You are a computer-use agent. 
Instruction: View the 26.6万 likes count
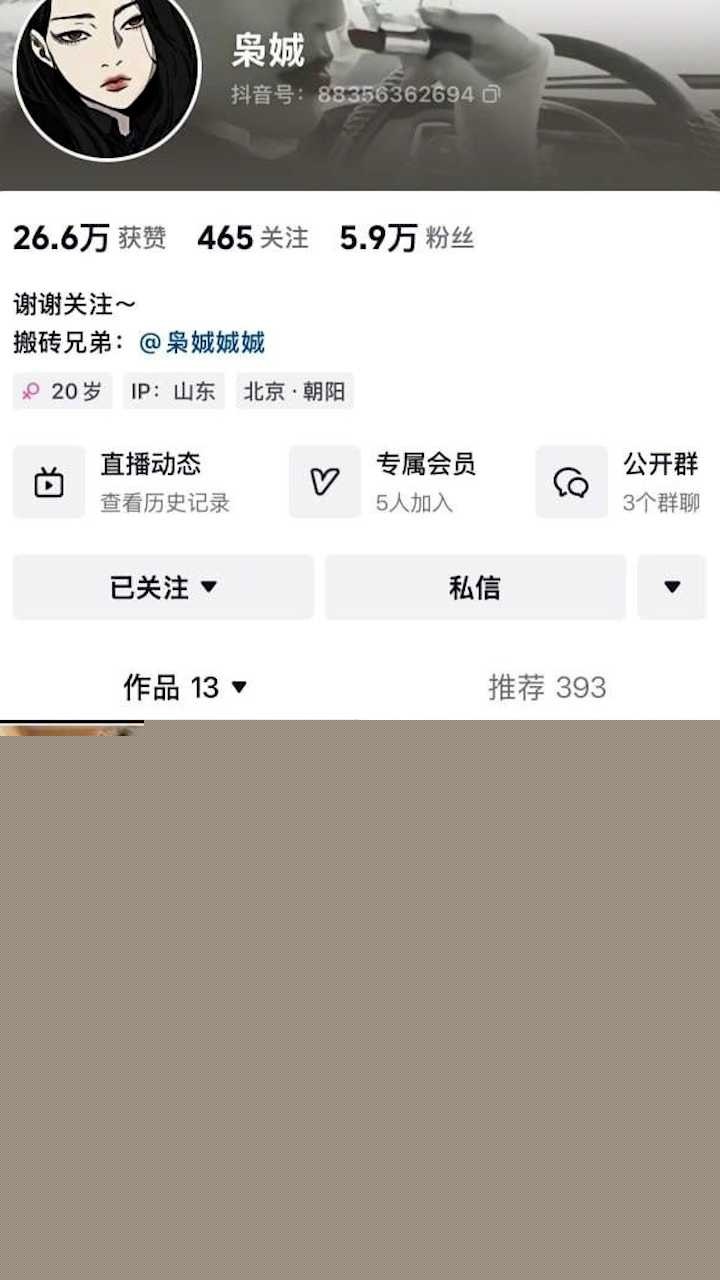point(89,238)
